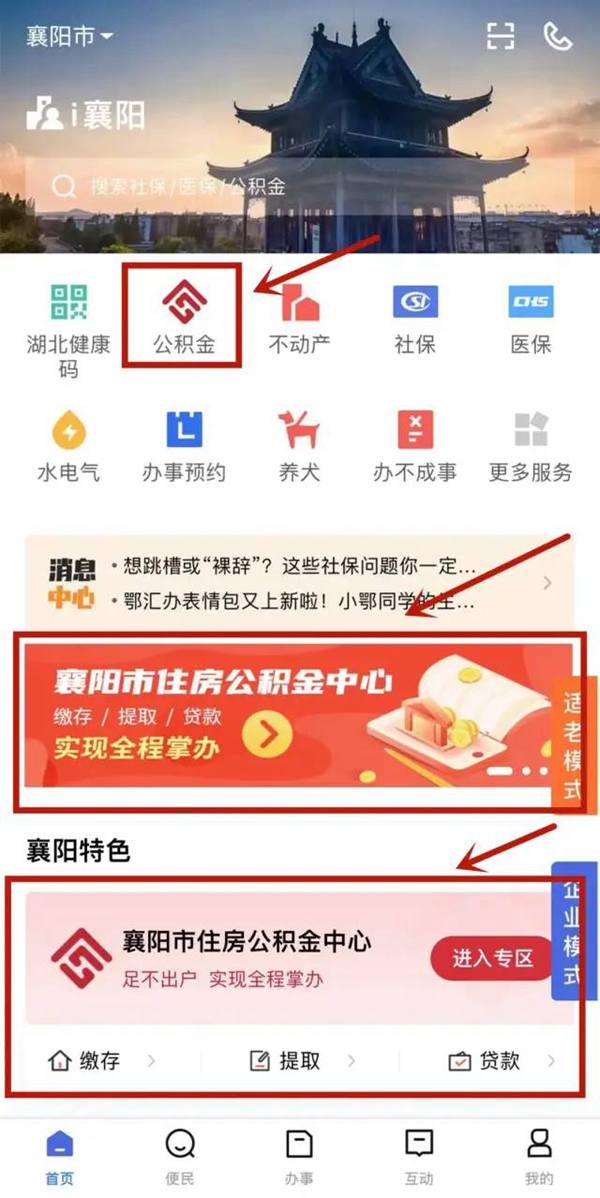Switch to the 我的 tab
This screenshot has width=600, height=1198.
pyautogui.click(x=539, y=1157)
